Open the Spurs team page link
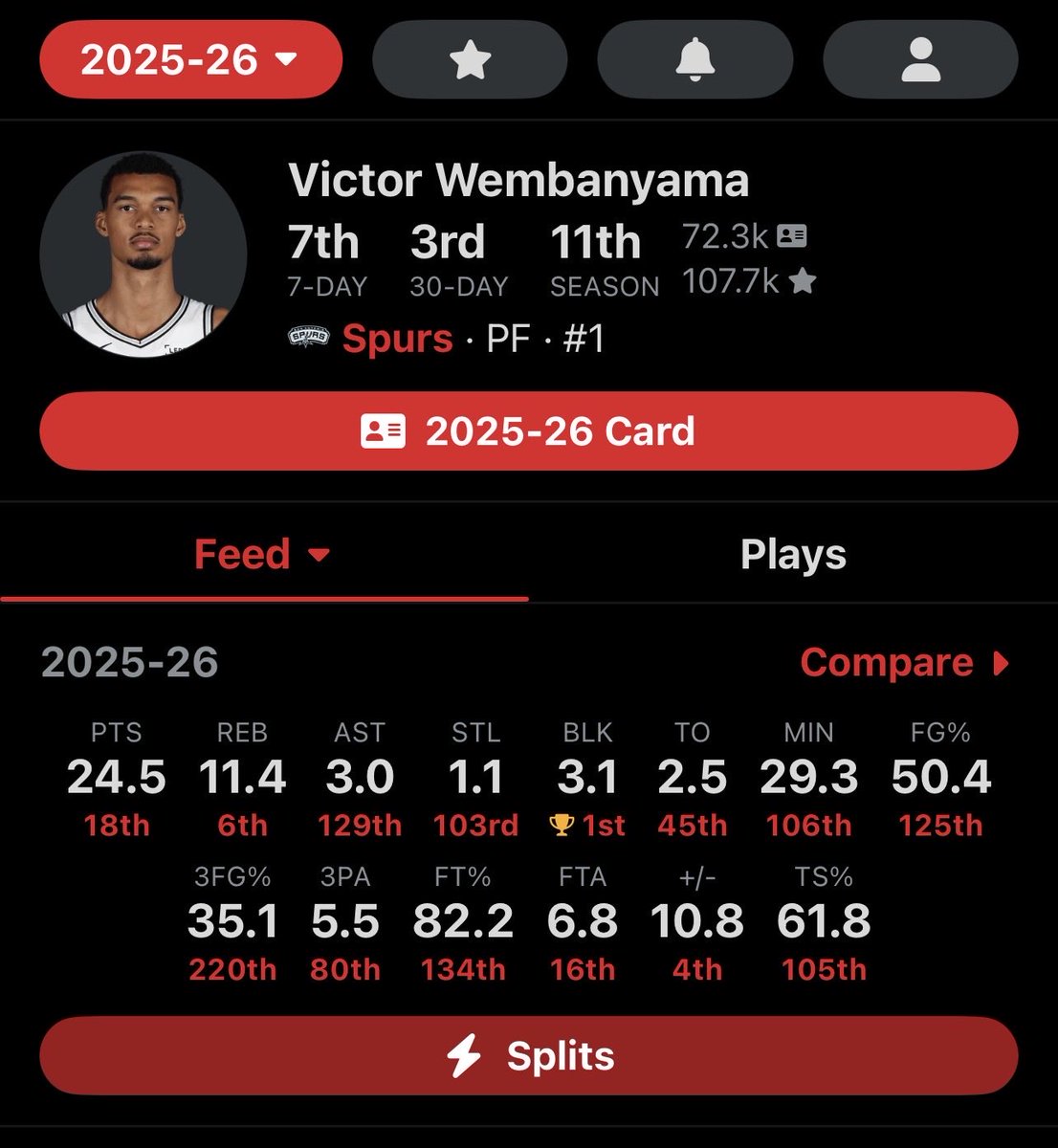Image resolution: width=1058 pixels, height=1148 pixels. 396,339
